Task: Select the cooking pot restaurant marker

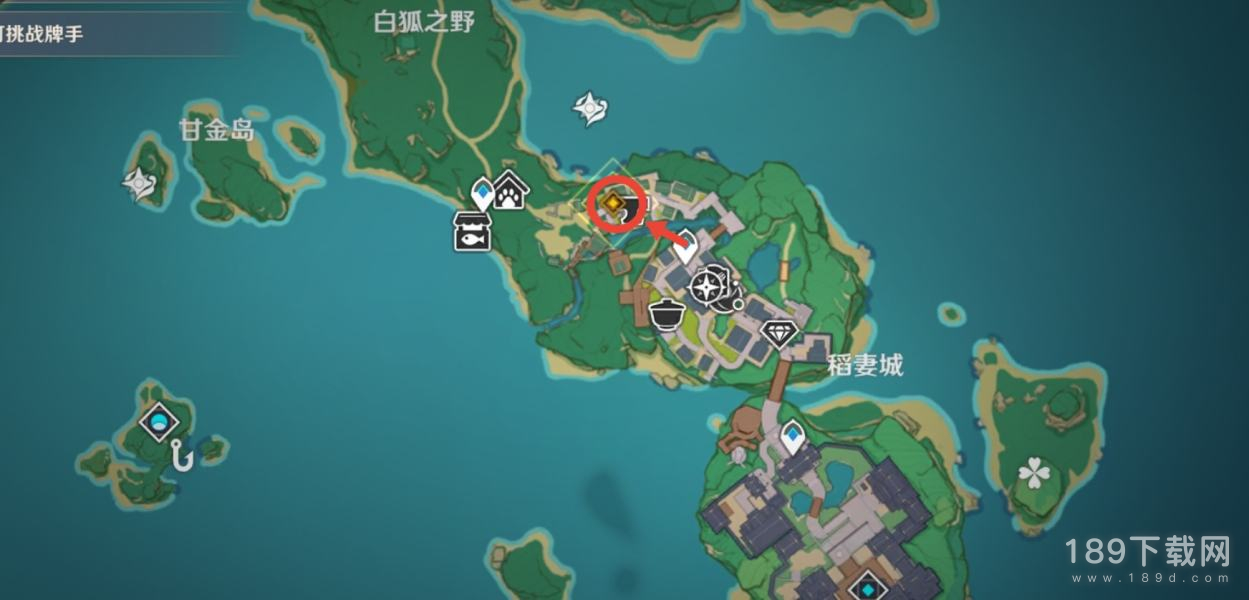Action: click(x=666, y=313)
